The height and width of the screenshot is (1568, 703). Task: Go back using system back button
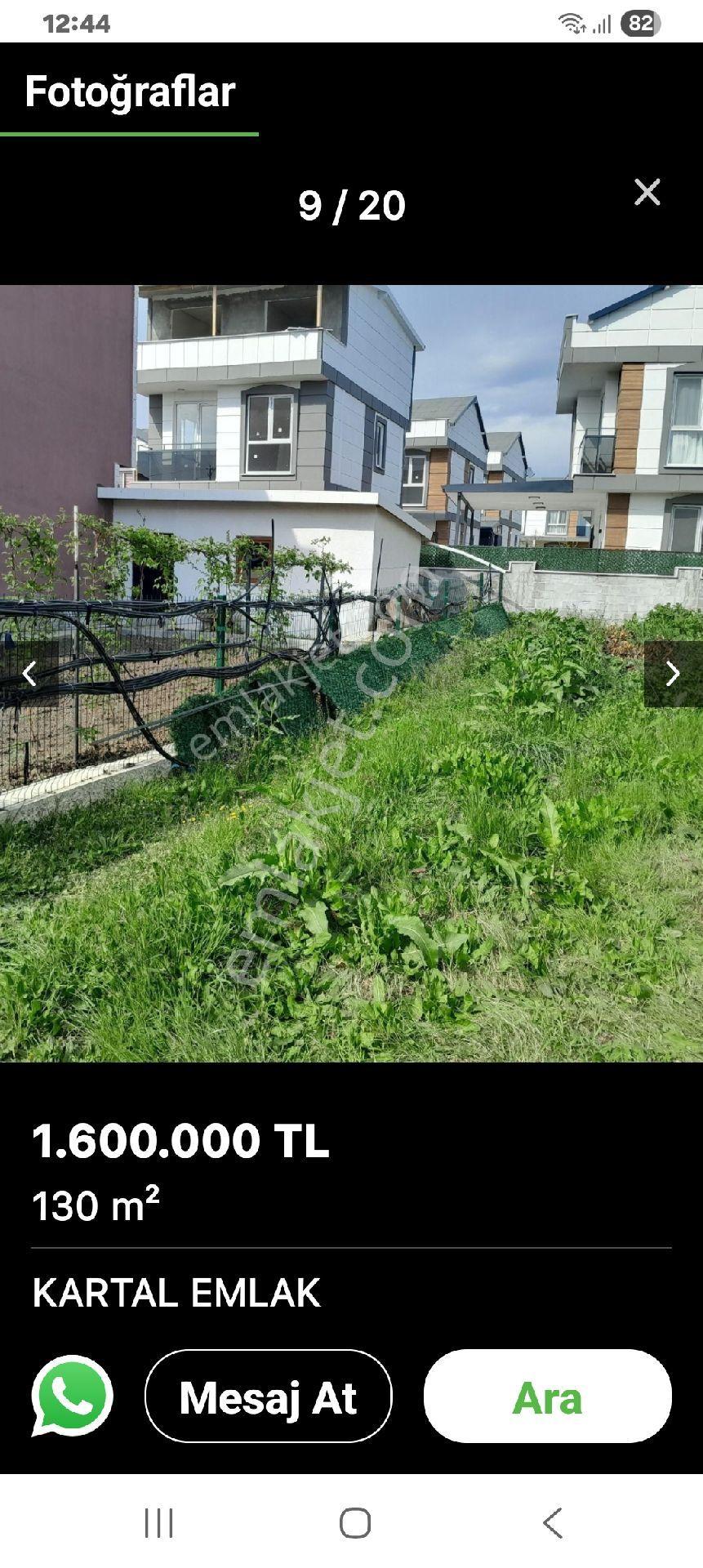[x=552, y=1523]
